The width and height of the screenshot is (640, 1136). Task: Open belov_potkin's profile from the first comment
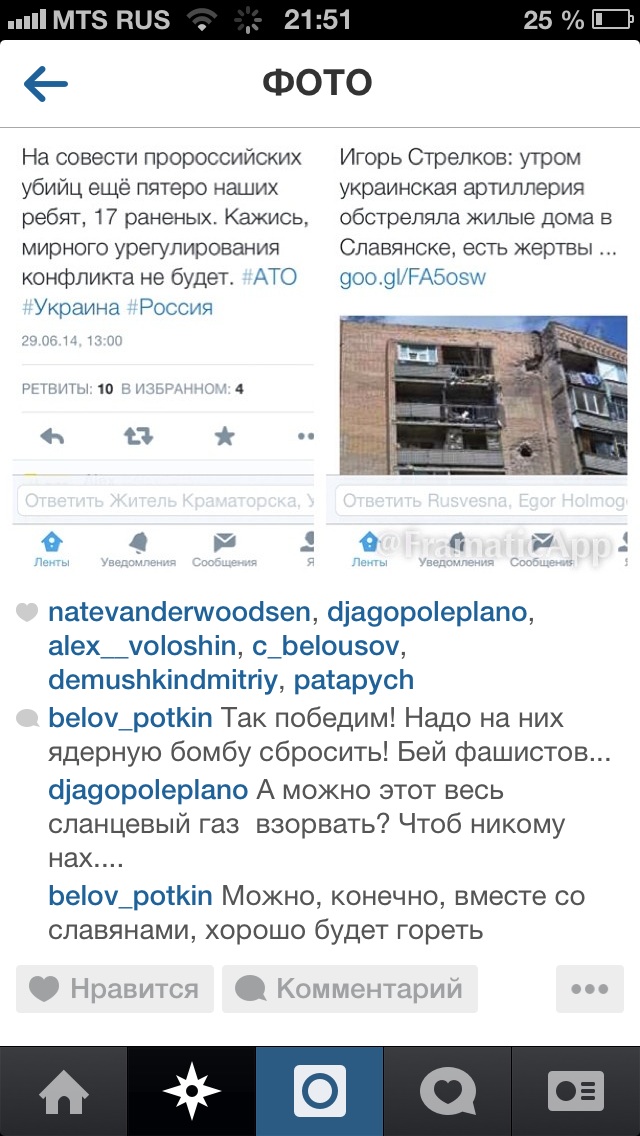click(x=130, y=718)
